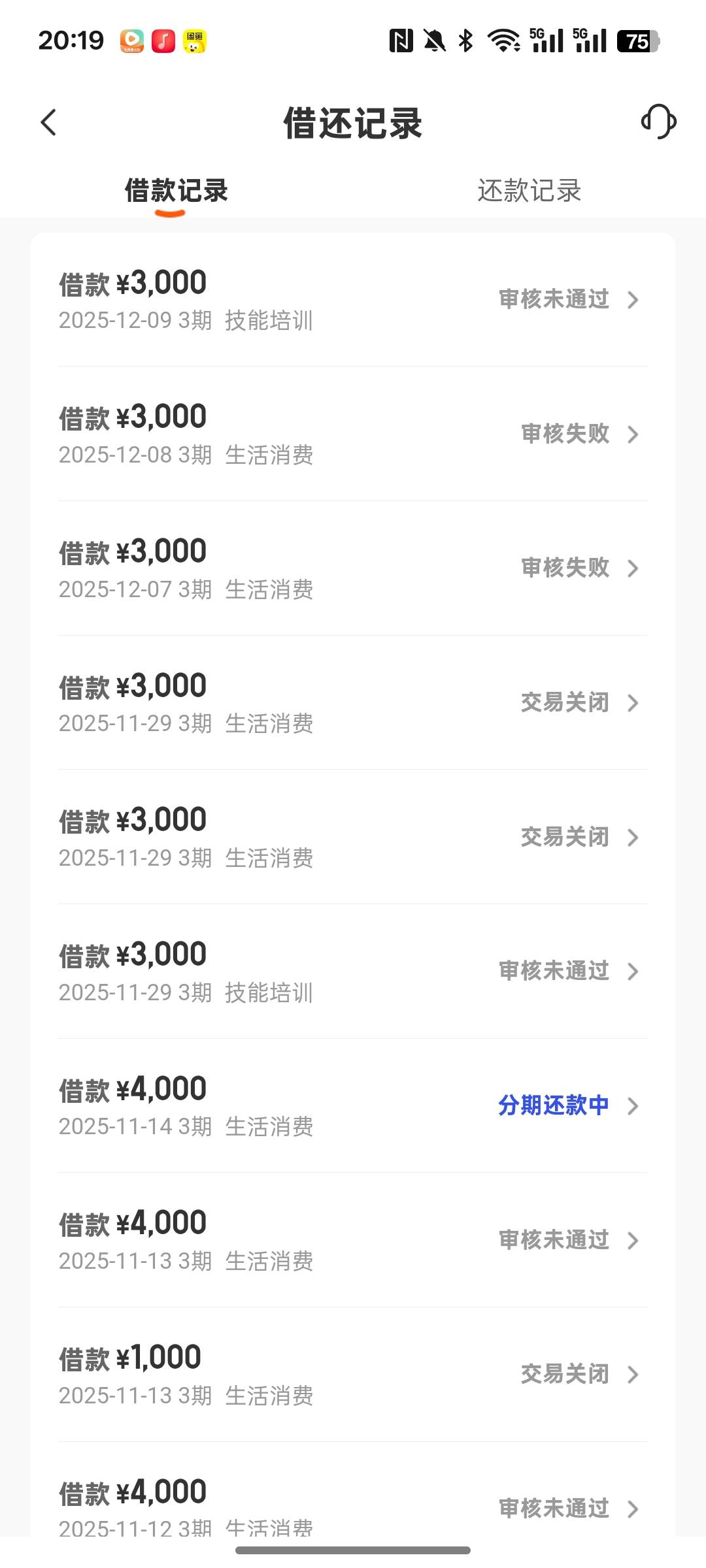Open the ¥1,000 交易关闭 loan record
This screenshot has height=1568, width=706.
point(353,1375)
